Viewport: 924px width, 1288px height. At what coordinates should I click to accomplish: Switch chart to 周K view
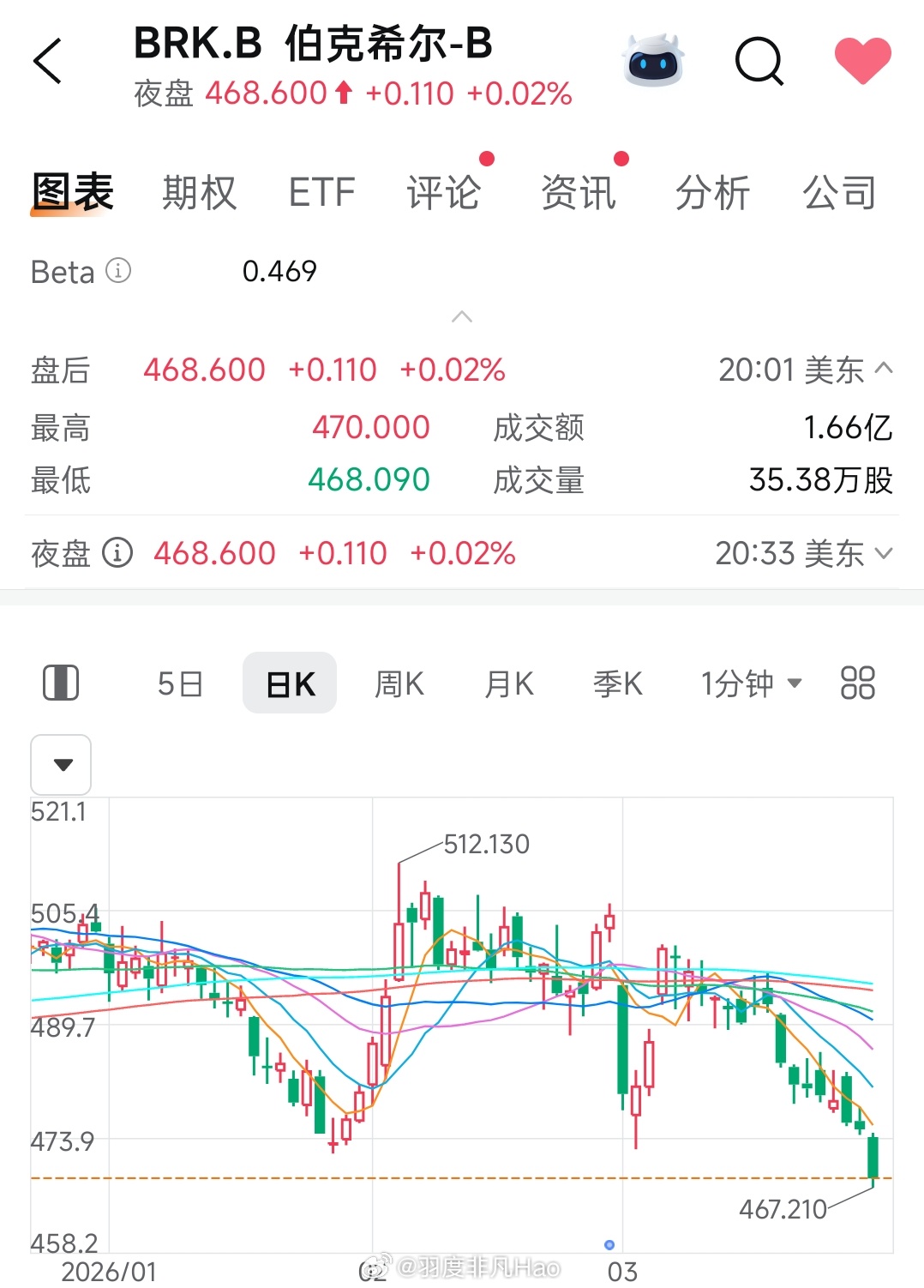pyautogui.click(x=399, y=682)
